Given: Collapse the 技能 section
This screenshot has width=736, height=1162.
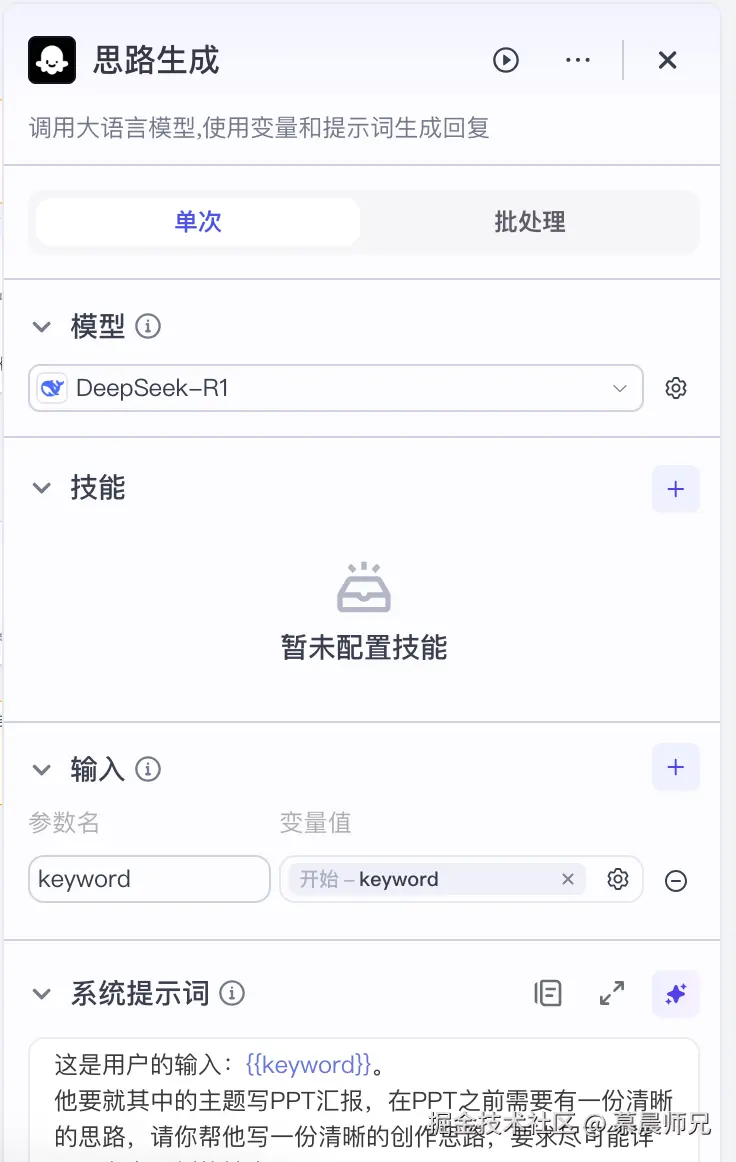Looking at the screenshot, I should tap(41, 488).
